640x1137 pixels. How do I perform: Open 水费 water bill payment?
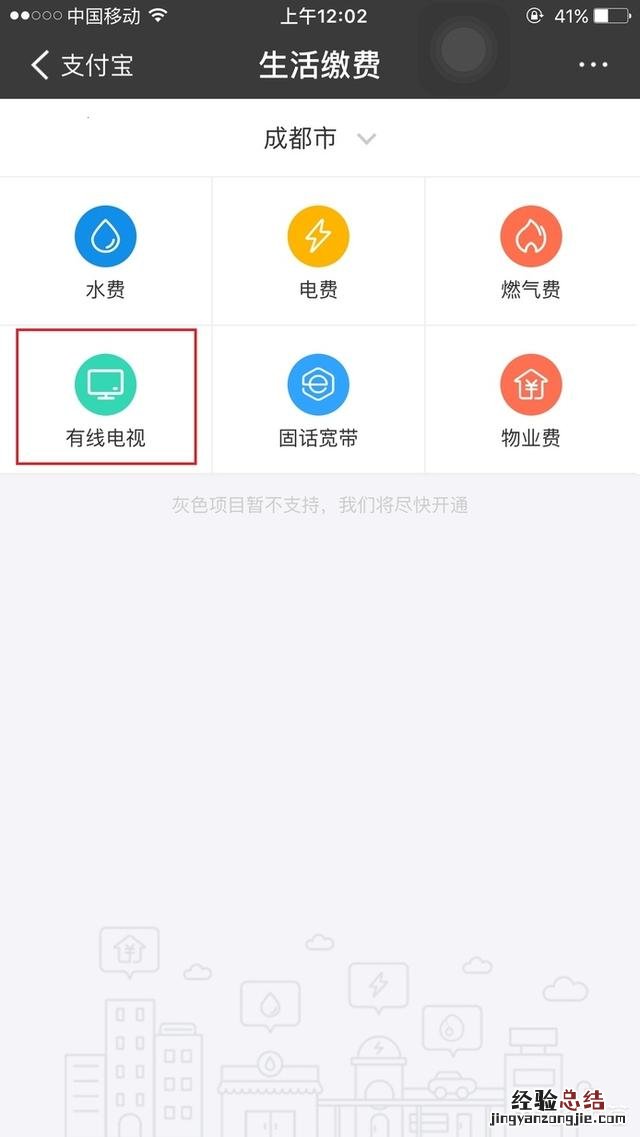click(105, 250)
